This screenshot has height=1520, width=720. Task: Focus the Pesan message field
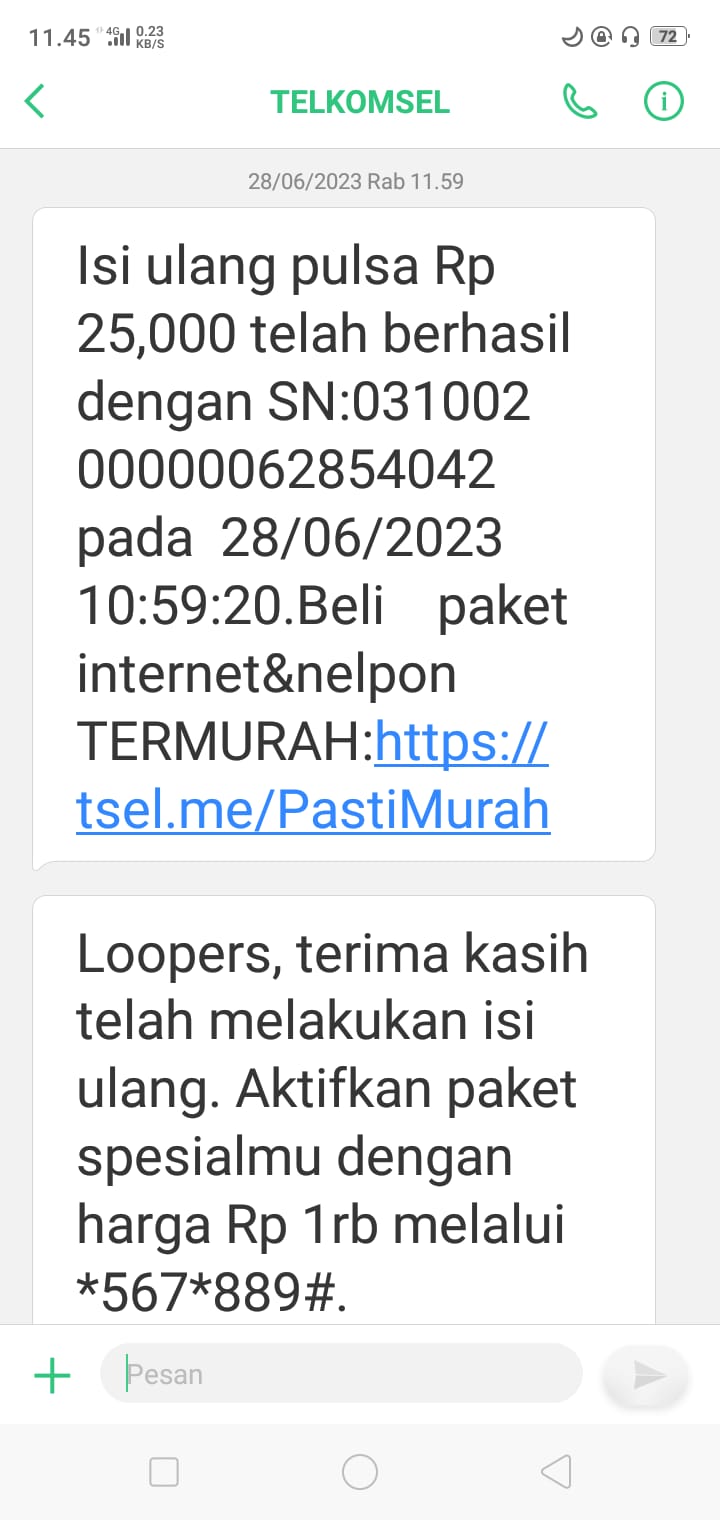pos(340,1374)
